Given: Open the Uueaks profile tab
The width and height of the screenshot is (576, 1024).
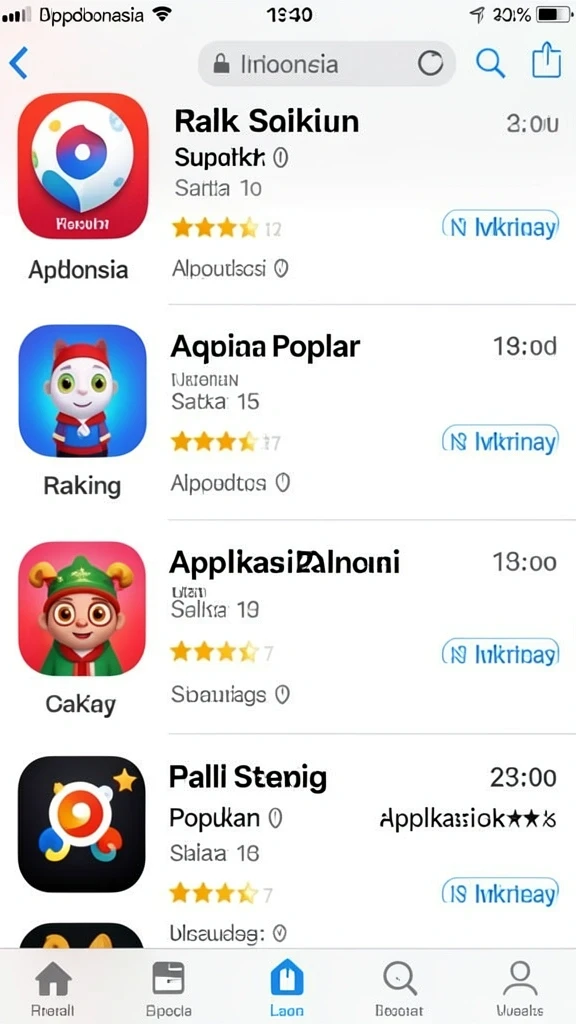Looking at the screenshot, I should (520, 989).
